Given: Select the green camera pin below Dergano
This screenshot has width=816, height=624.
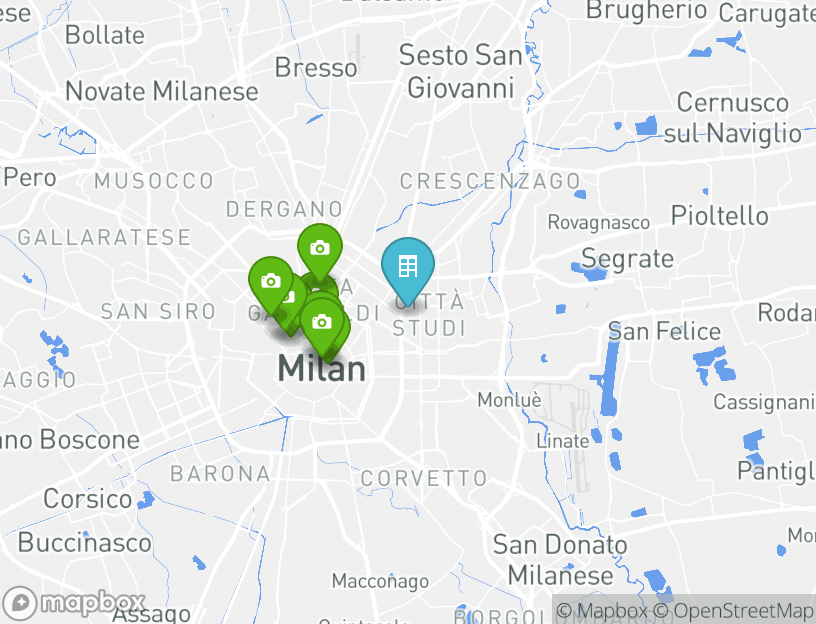Looking at the screenshot, I should click(x=320, y=248).
